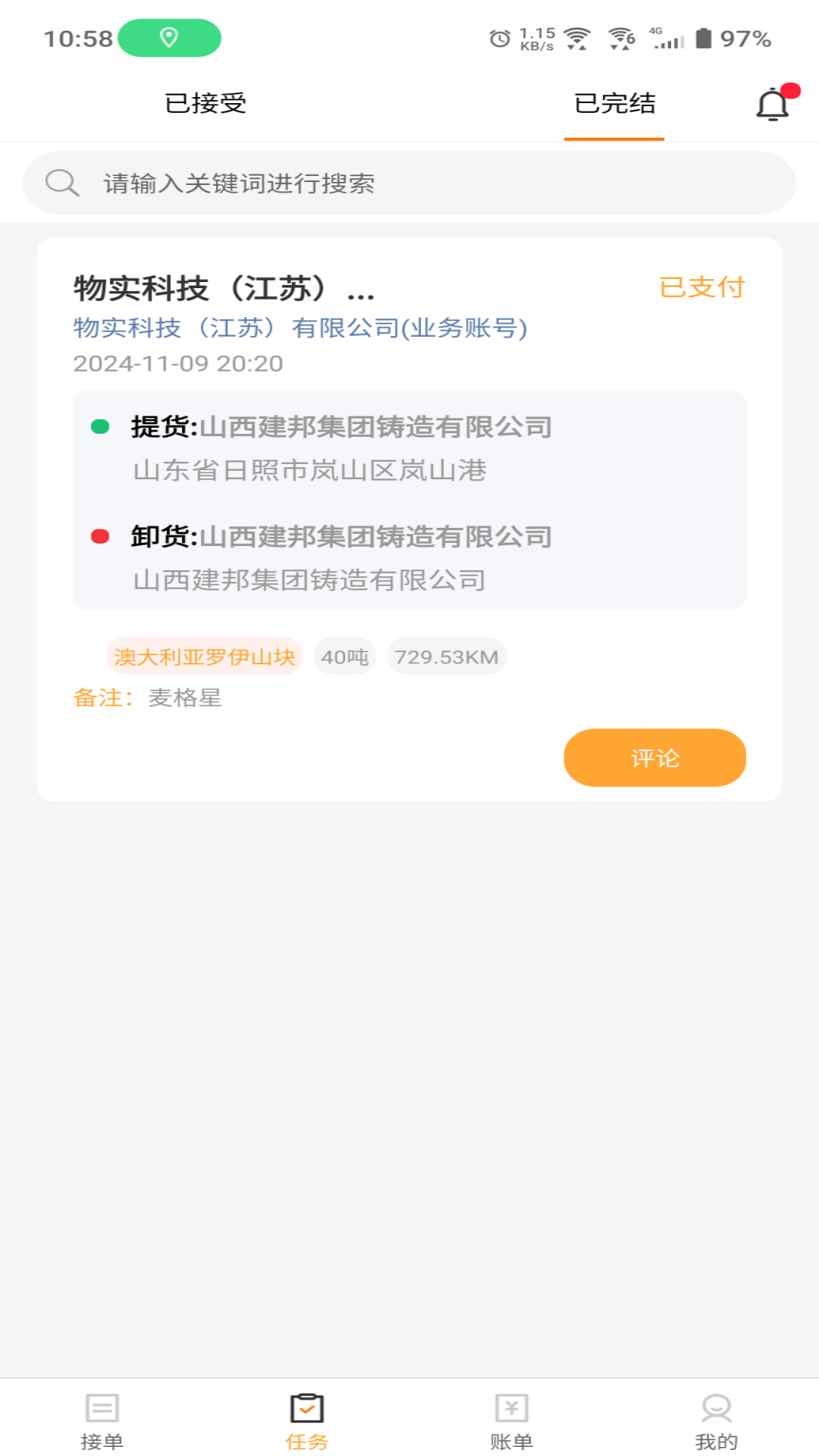Tap the 已支付 payment status label
819x1456 pixels.
tap(701, 287)
